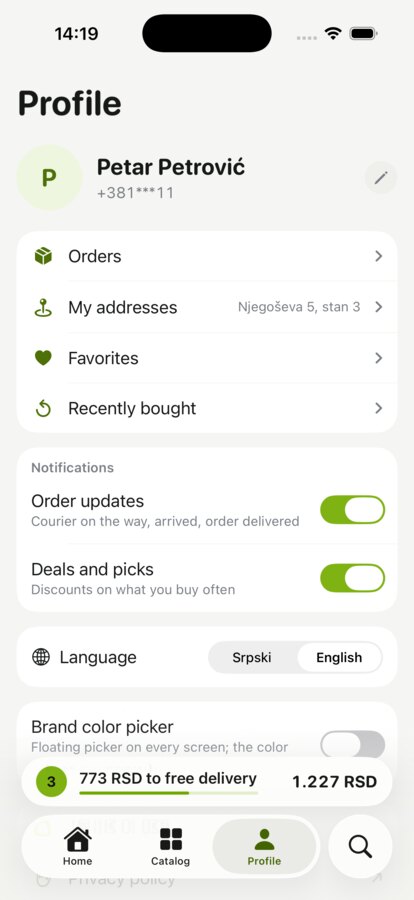Go to the Home tab

click(78, 847)
